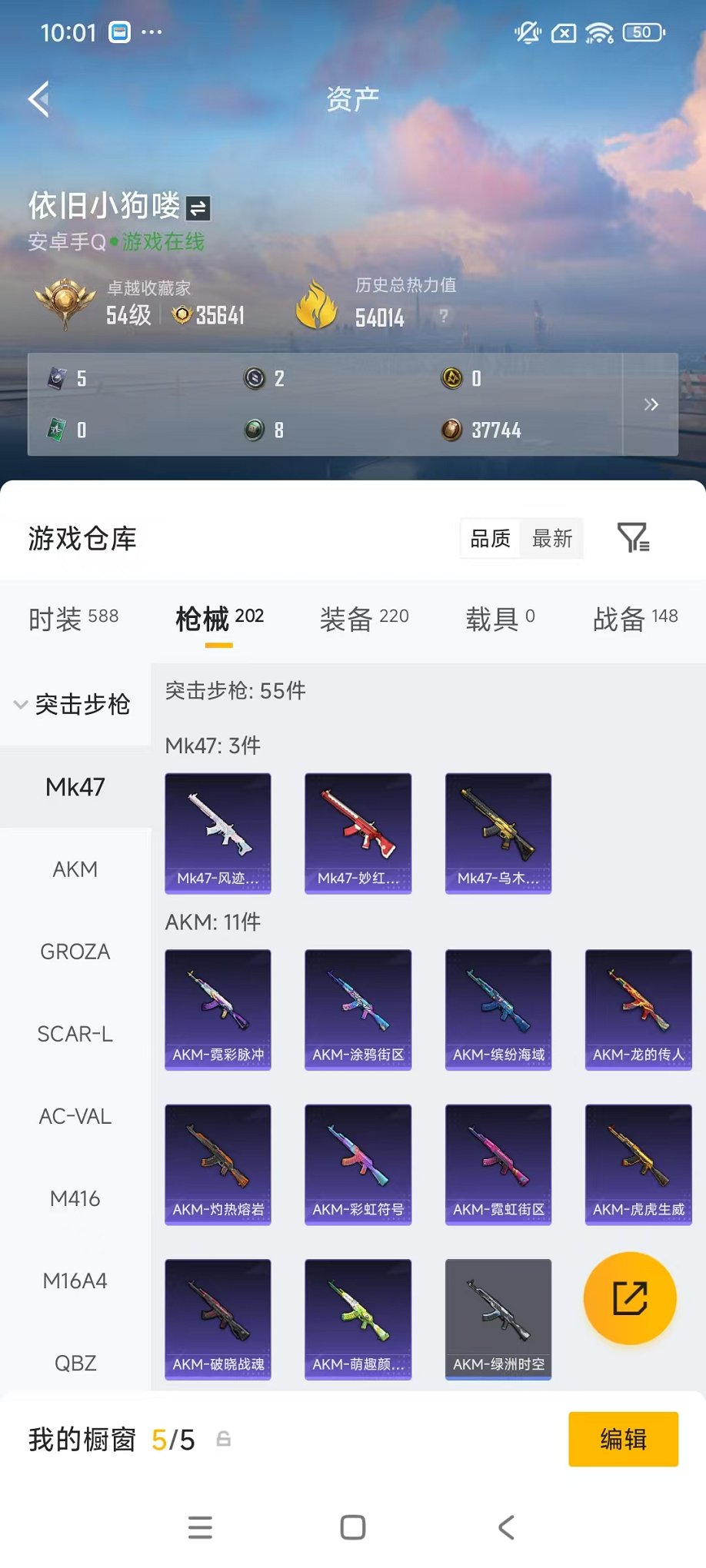Switch sorting to 品质
706x1568 pixels.
coord(490,539)
